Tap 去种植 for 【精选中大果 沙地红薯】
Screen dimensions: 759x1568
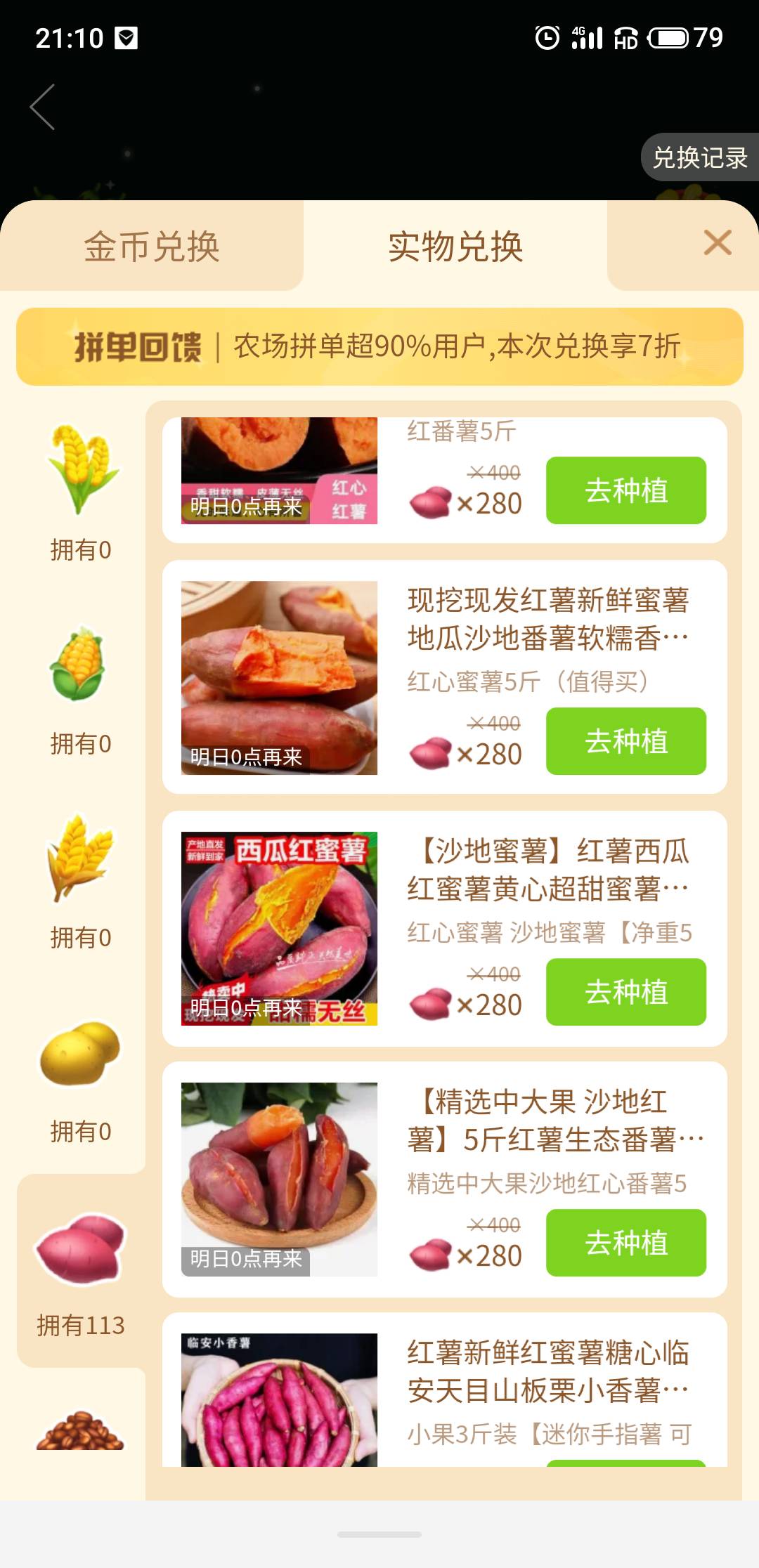[x=625, y=1243]
